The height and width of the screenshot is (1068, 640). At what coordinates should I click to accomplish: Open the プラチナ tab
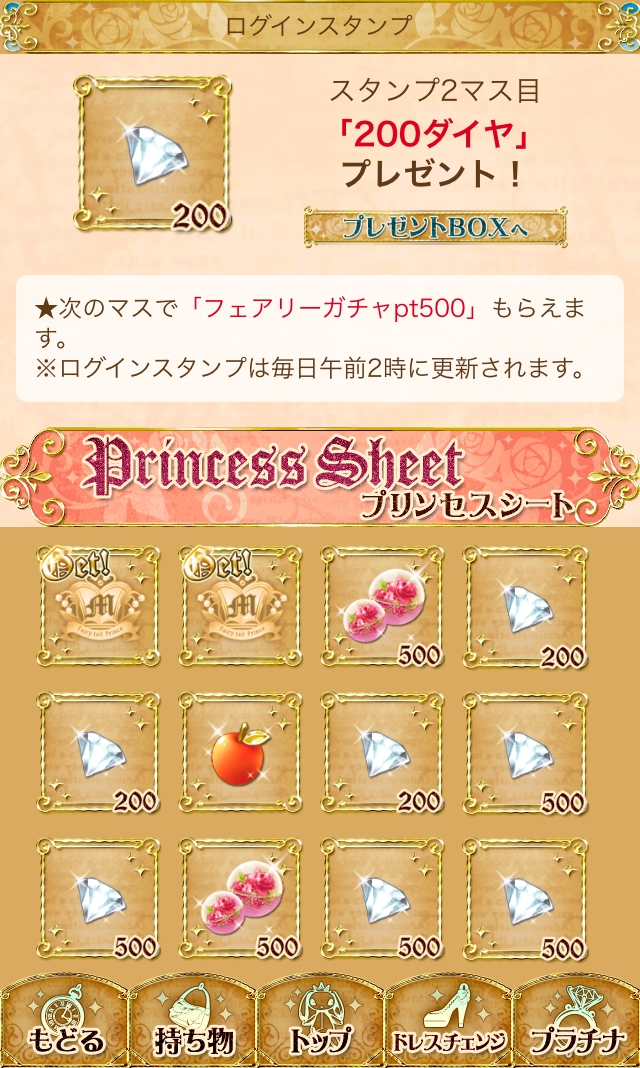[576, 1022]
